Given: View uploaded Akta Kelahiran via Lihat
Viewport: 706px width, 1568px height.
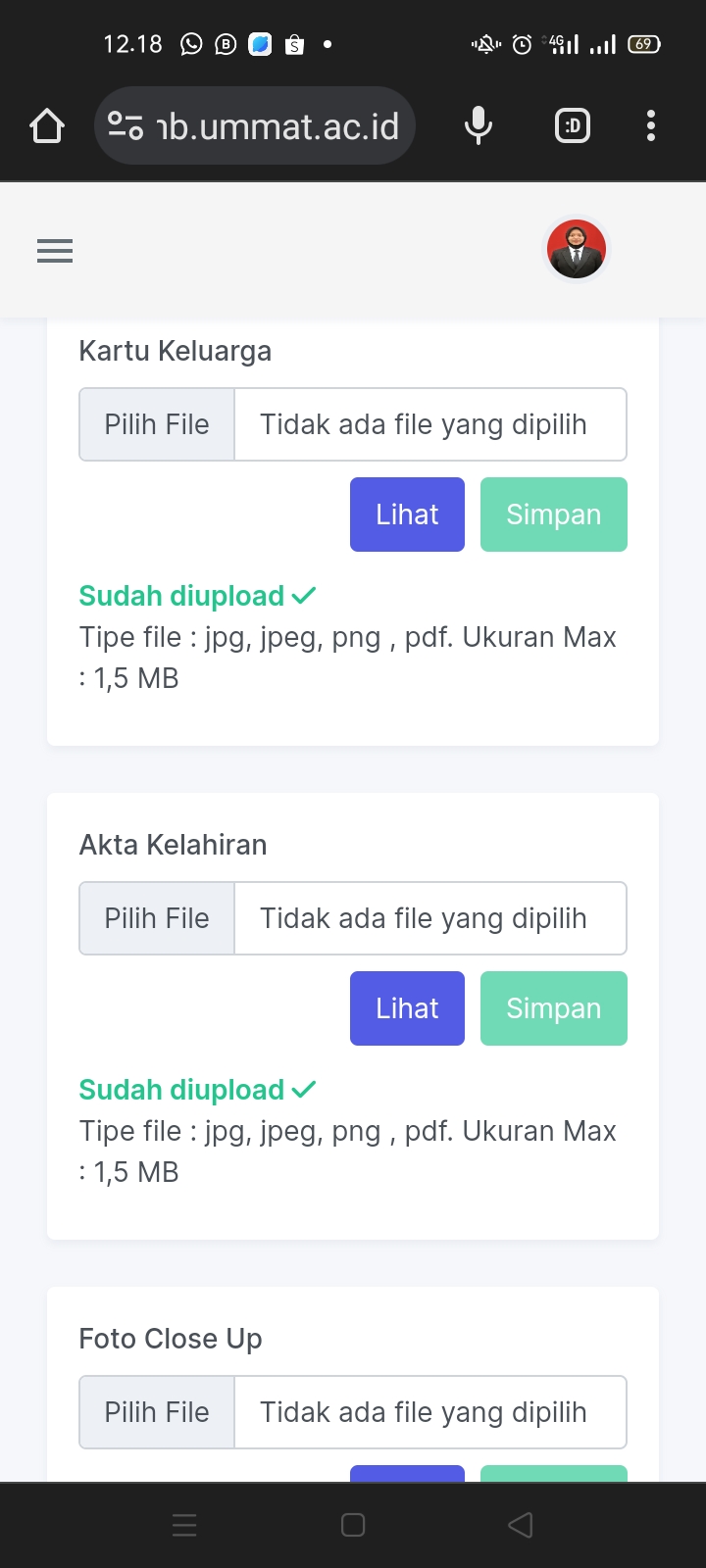Looking at the screenshot, I should point(407,1008).
